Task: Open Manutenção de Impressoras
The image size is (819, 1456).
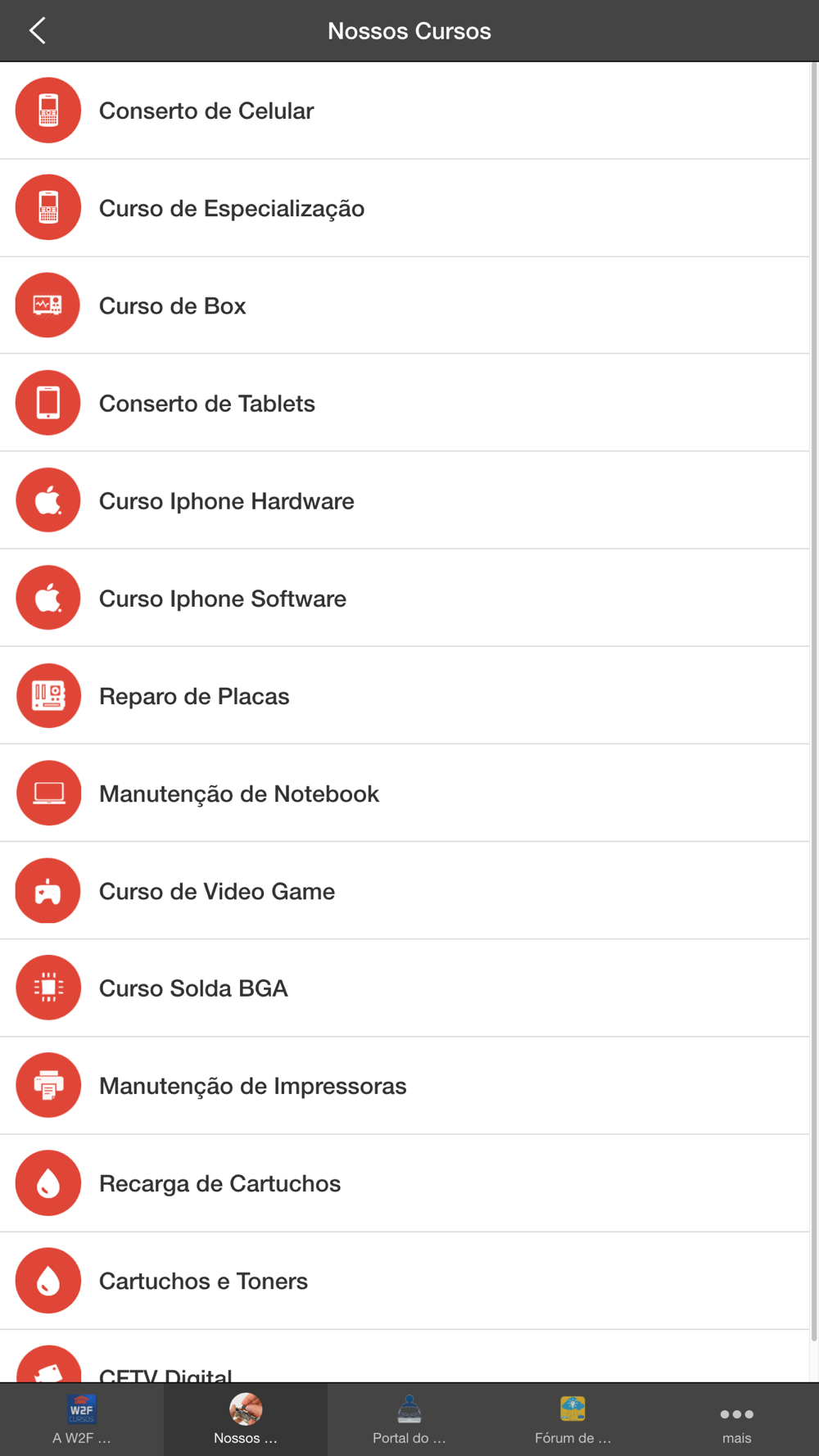Action: tap(405, 1085)
